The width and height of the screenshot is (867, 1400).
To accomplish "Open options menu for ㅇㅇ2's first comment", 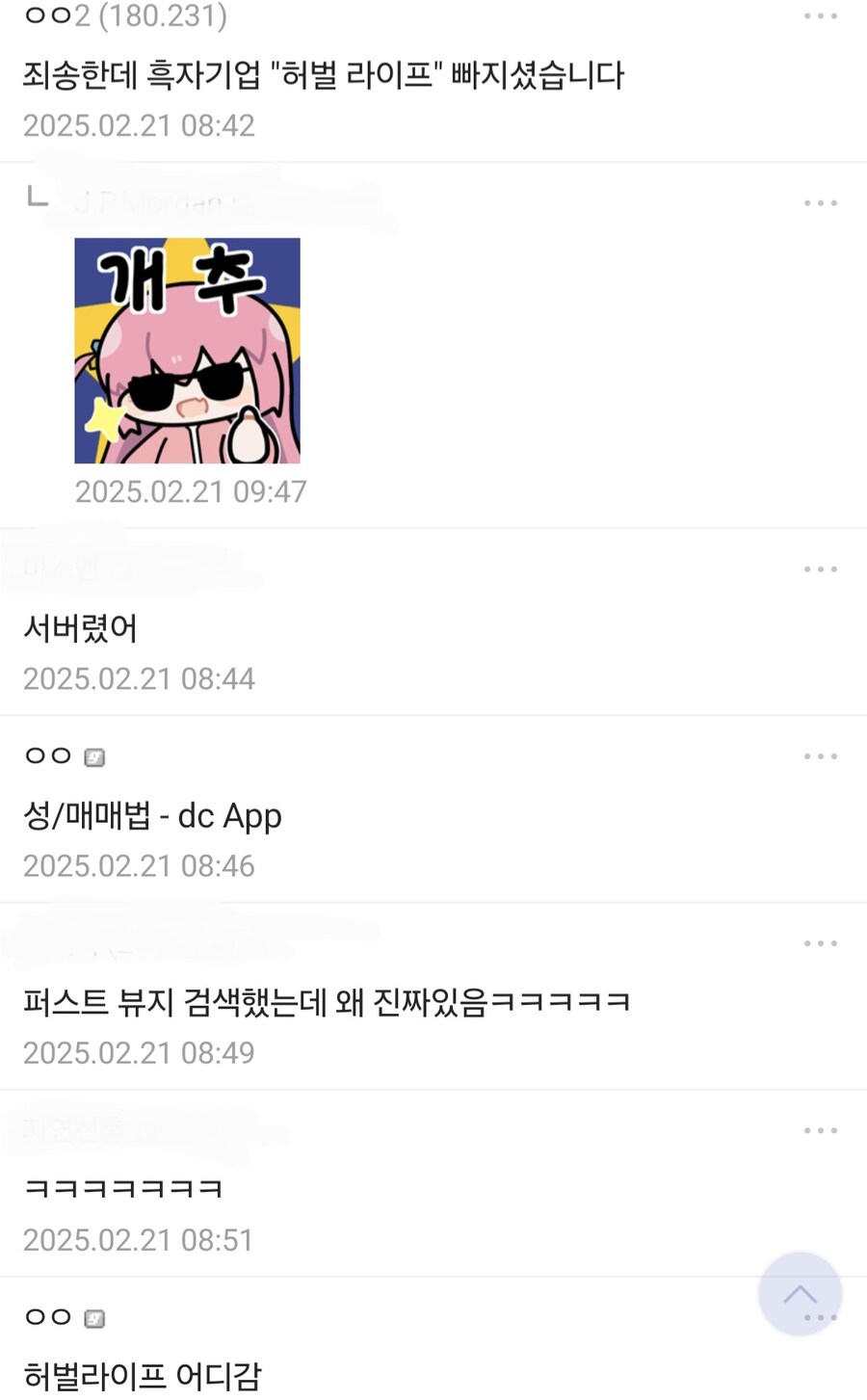I will click(820, 15).
